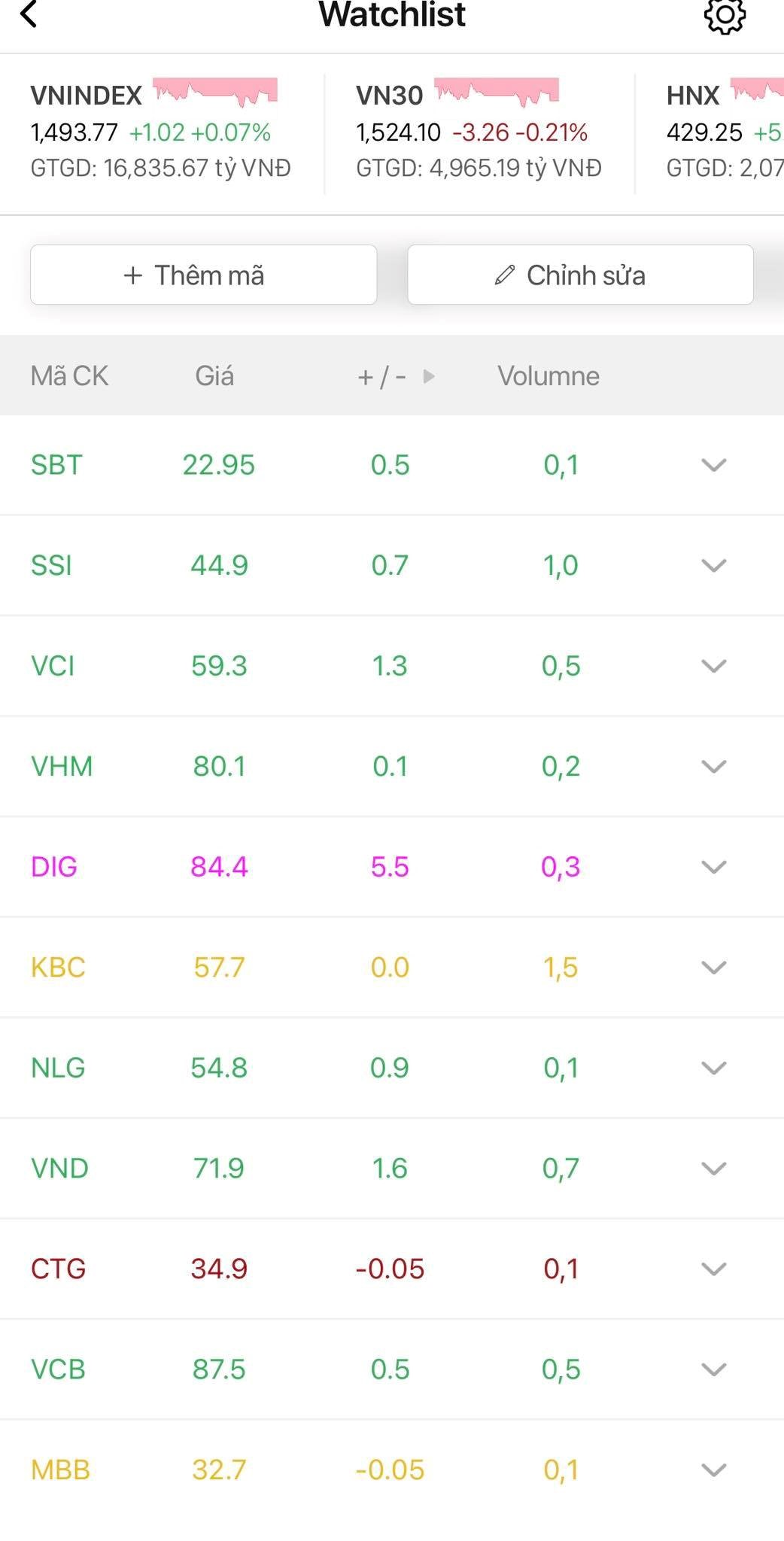Open the NLG stock row
Screen dimensions: 784x1541
pos(301,1068)
